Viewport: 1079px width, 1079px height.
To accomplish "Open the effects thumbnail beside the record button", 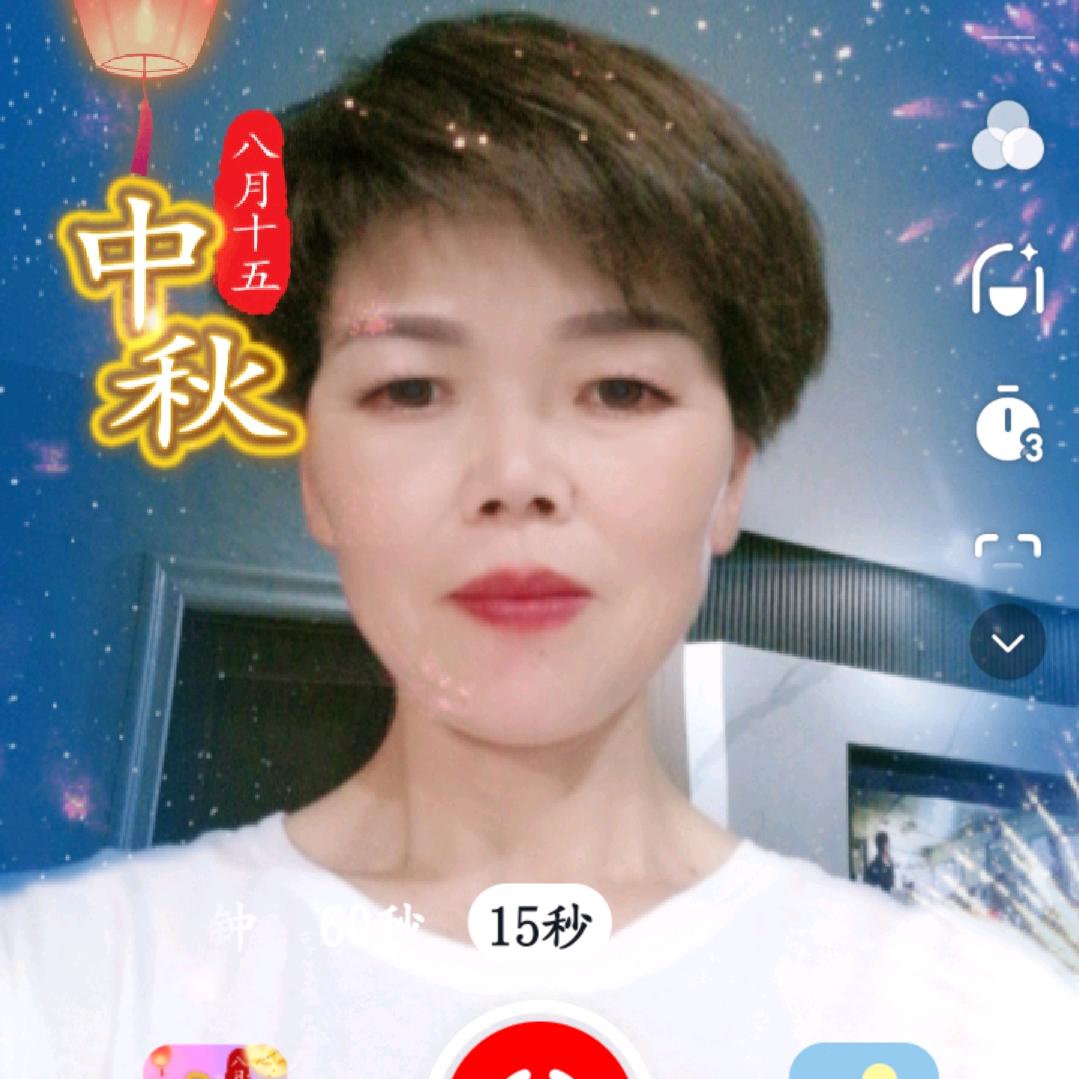I will [x=215, y=1061].
